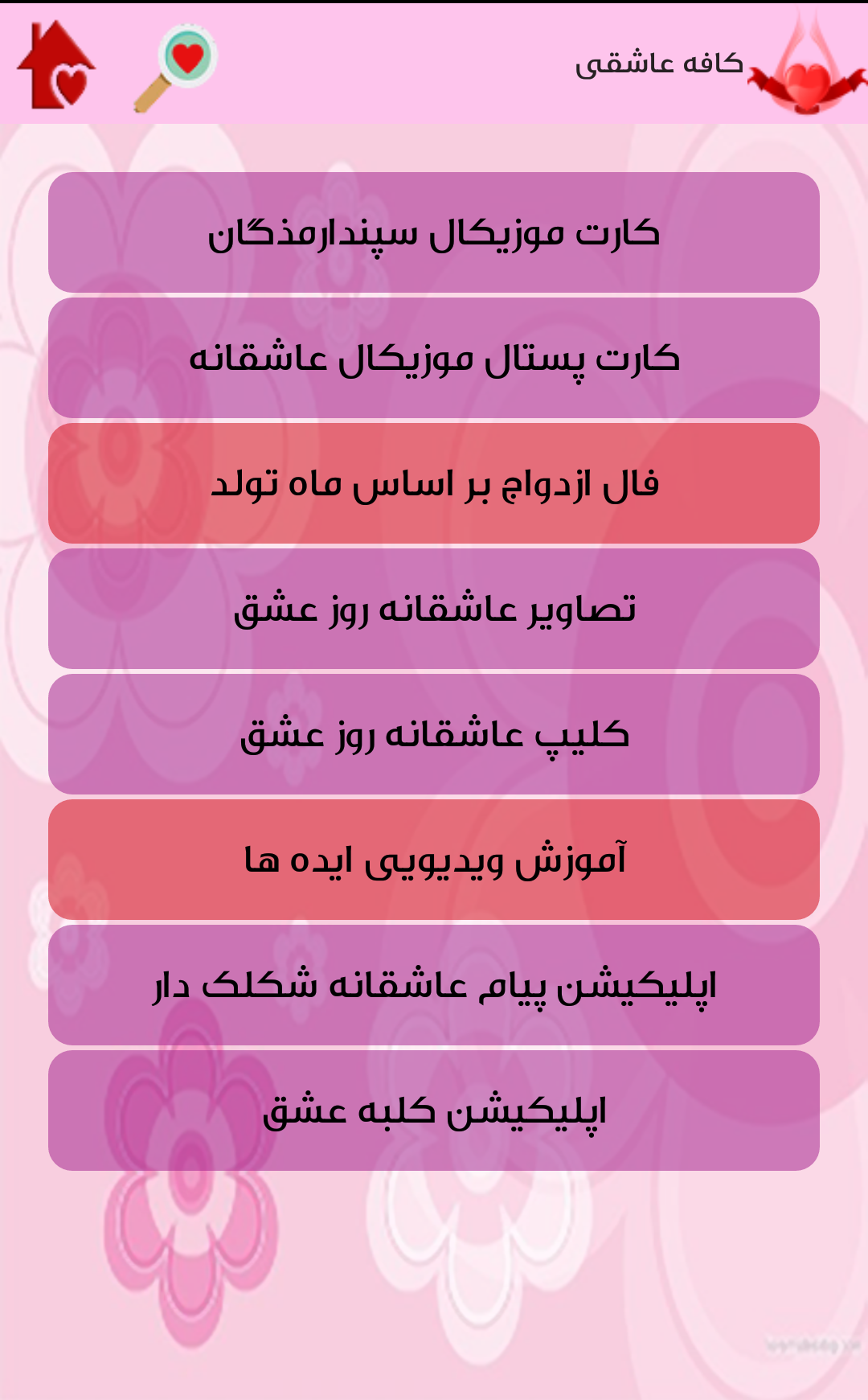Open کارت موزیکال سپندارمذگان

point(434,232)
